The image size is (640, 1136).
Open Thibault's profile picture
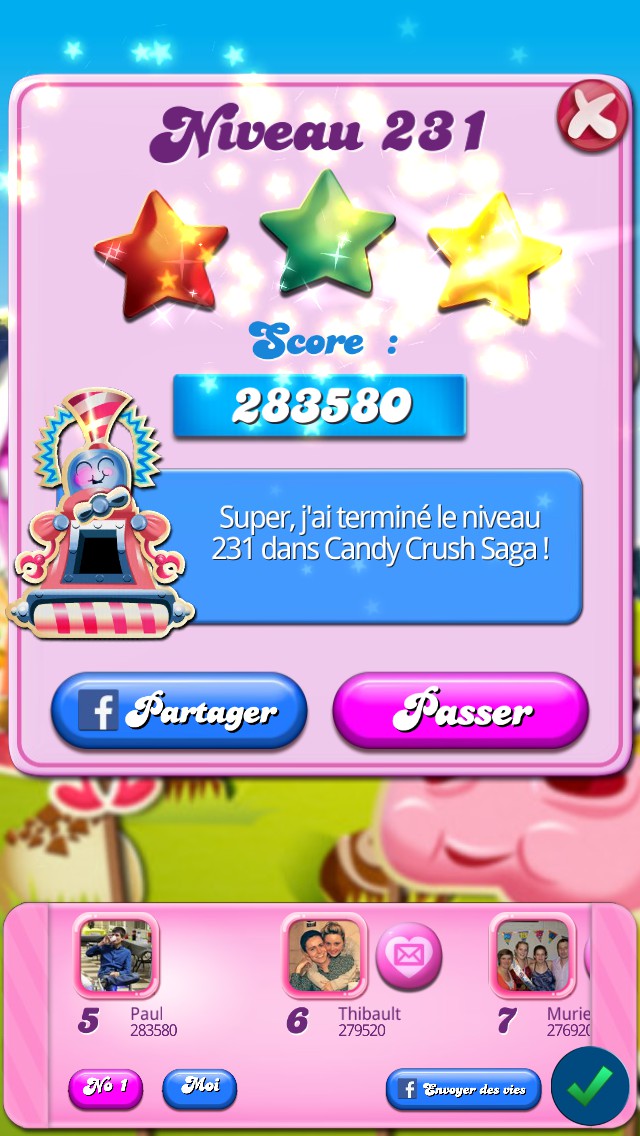[324, 956]
